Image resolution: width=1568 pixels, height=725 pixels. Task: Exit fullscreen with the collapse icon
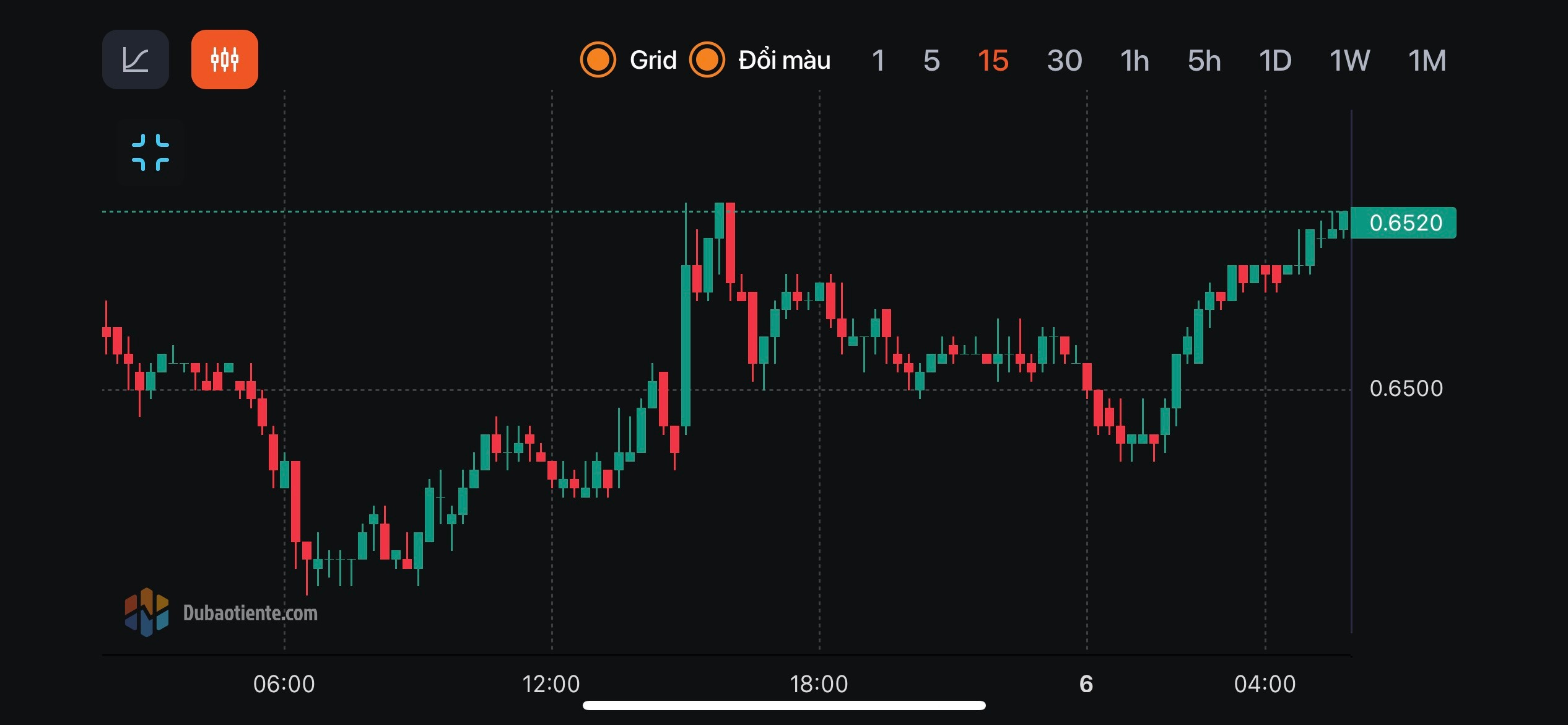click(x=150, y=152)
